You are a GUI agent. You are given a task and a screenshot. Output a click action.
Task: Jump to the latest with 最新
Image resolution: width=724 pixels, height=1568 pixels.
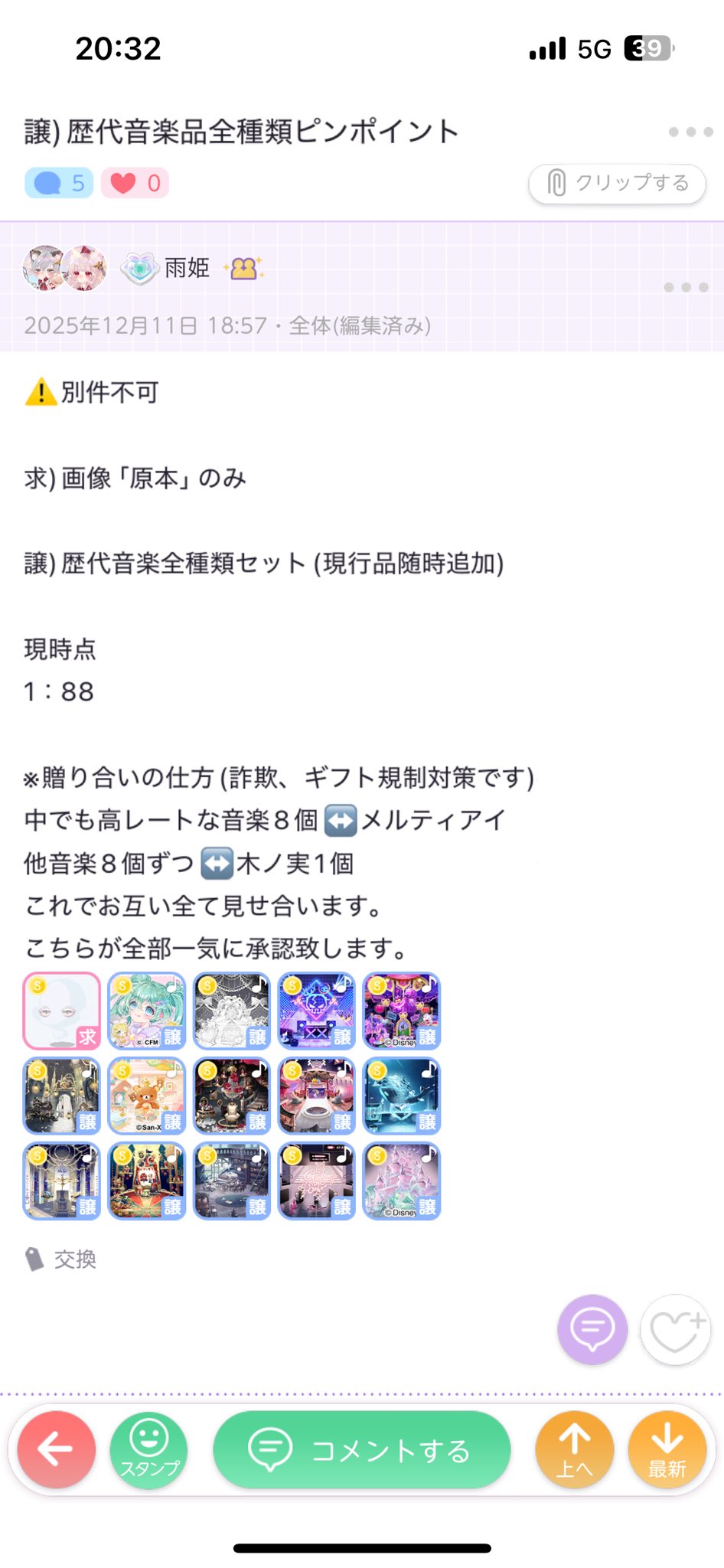[667, 1449]
